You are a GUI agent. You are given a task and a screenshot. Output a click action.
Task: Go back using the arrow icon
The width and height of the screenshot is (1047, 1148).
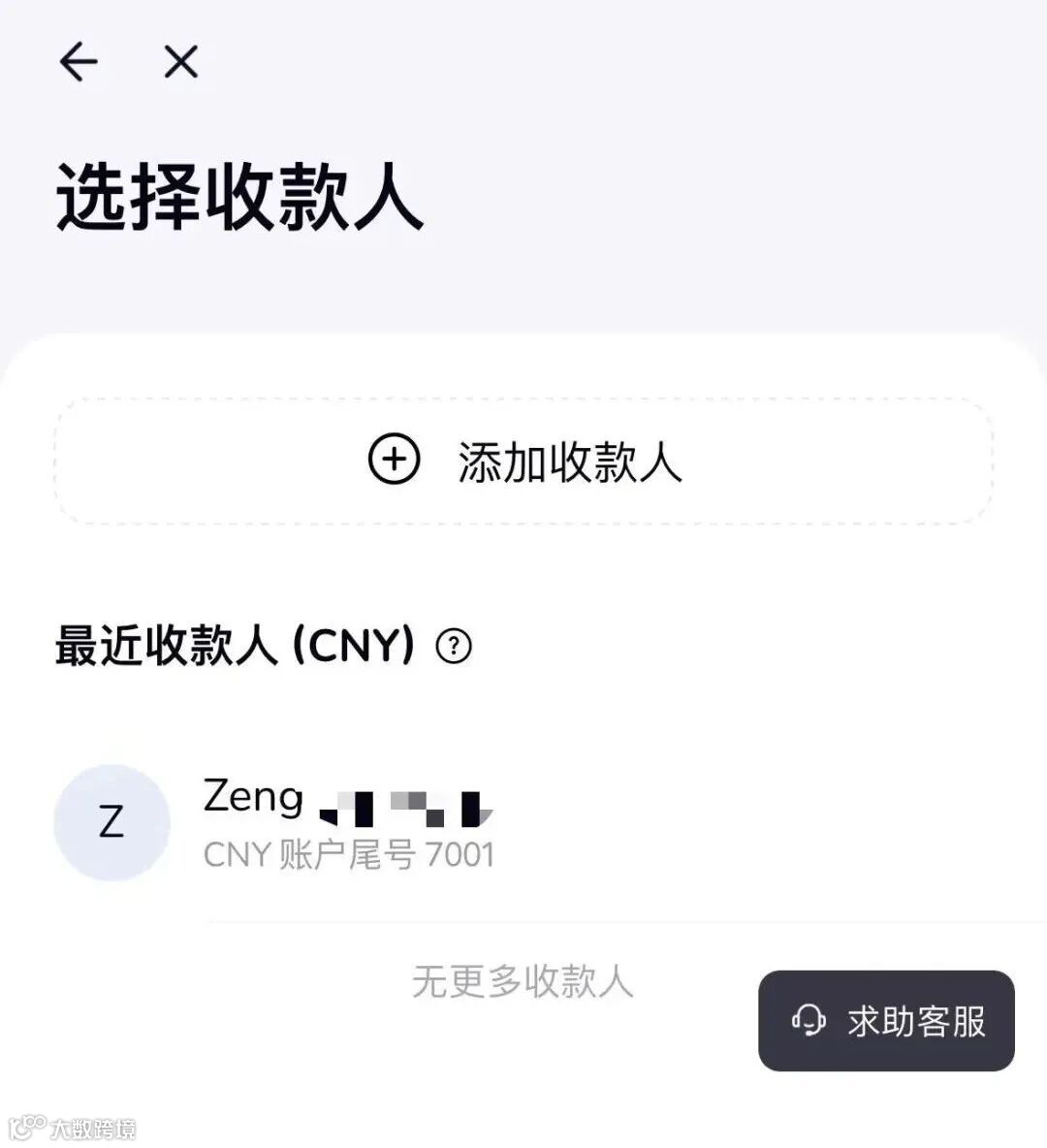[x=79, y=61]
